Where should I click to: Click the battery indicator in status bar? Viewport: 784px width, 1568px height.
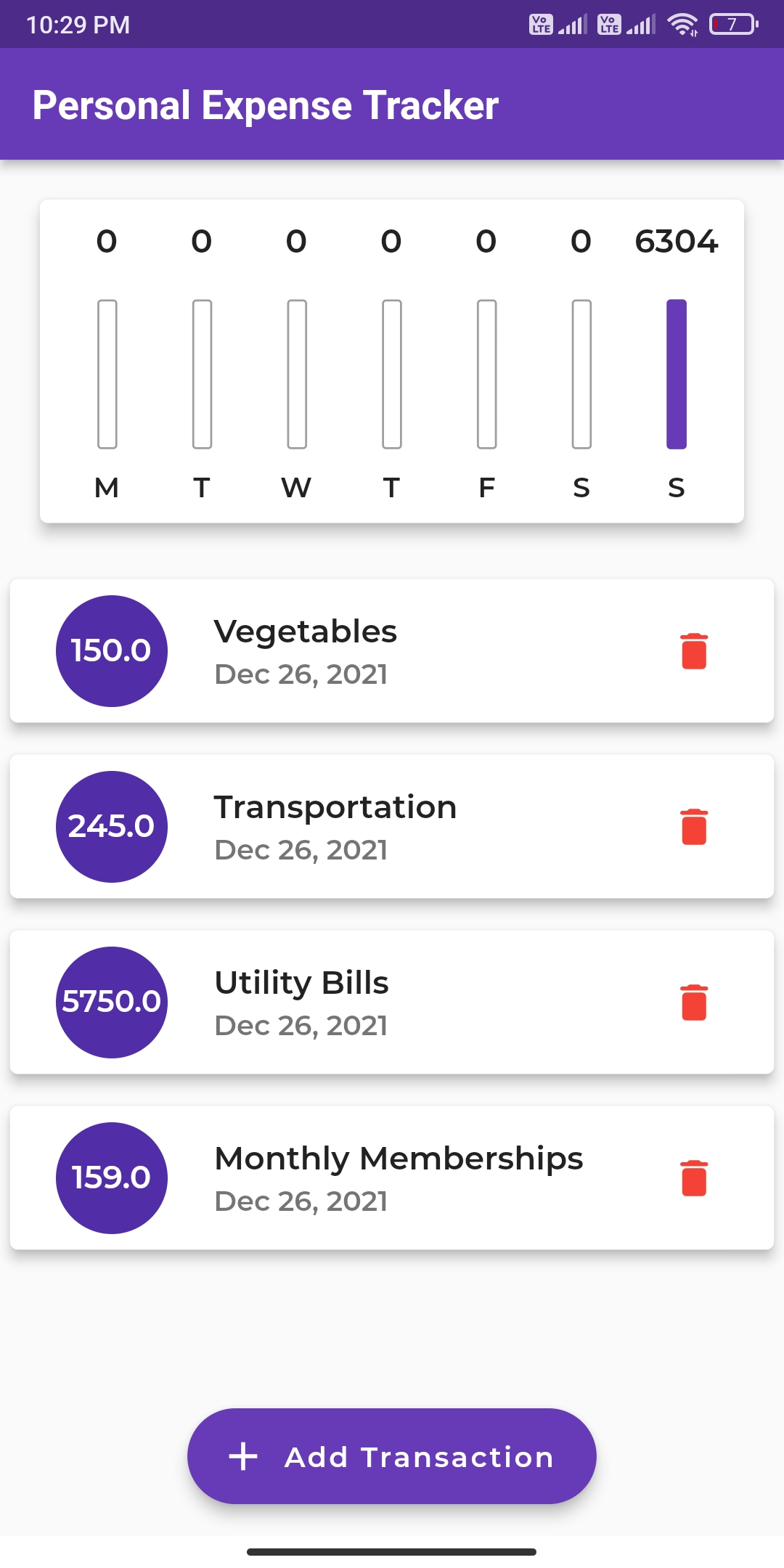point(730,24)
